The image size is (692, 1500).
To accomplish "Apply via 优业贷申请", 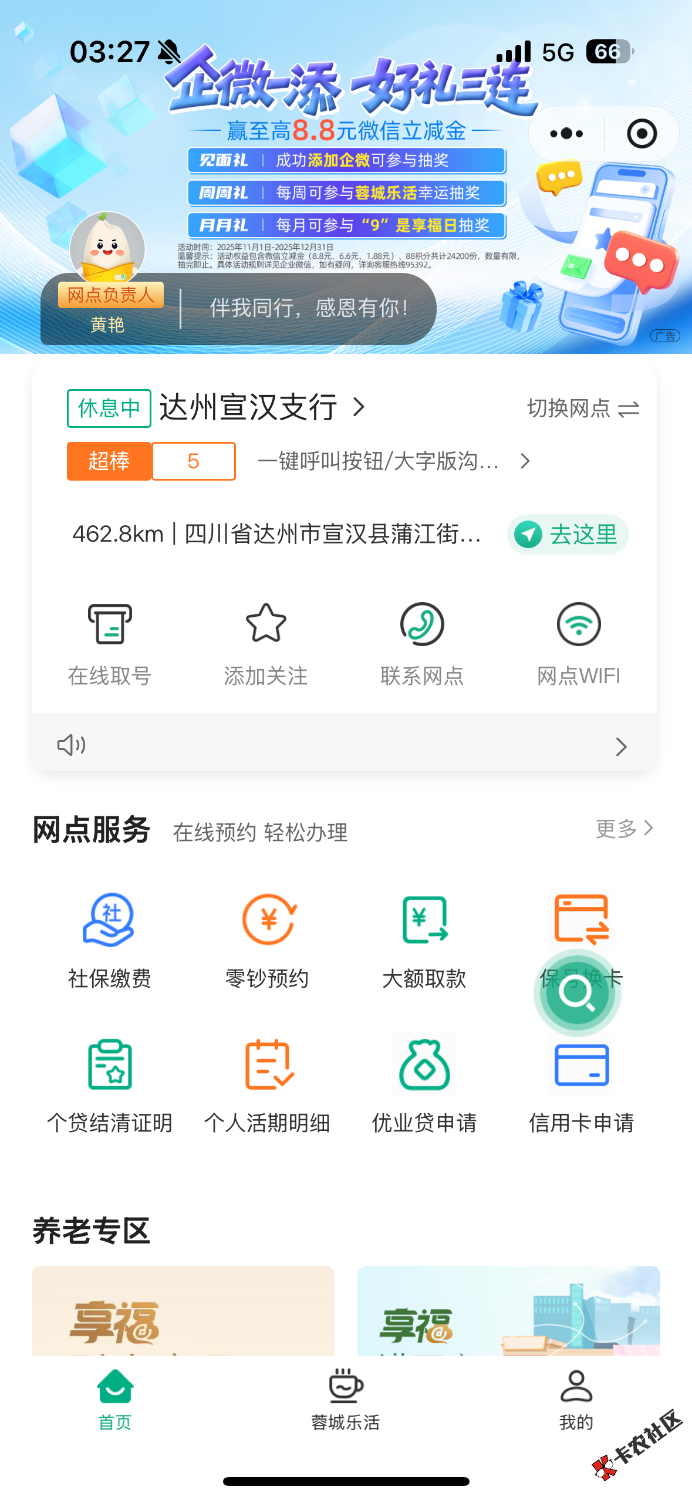I will click(424, 1086).
